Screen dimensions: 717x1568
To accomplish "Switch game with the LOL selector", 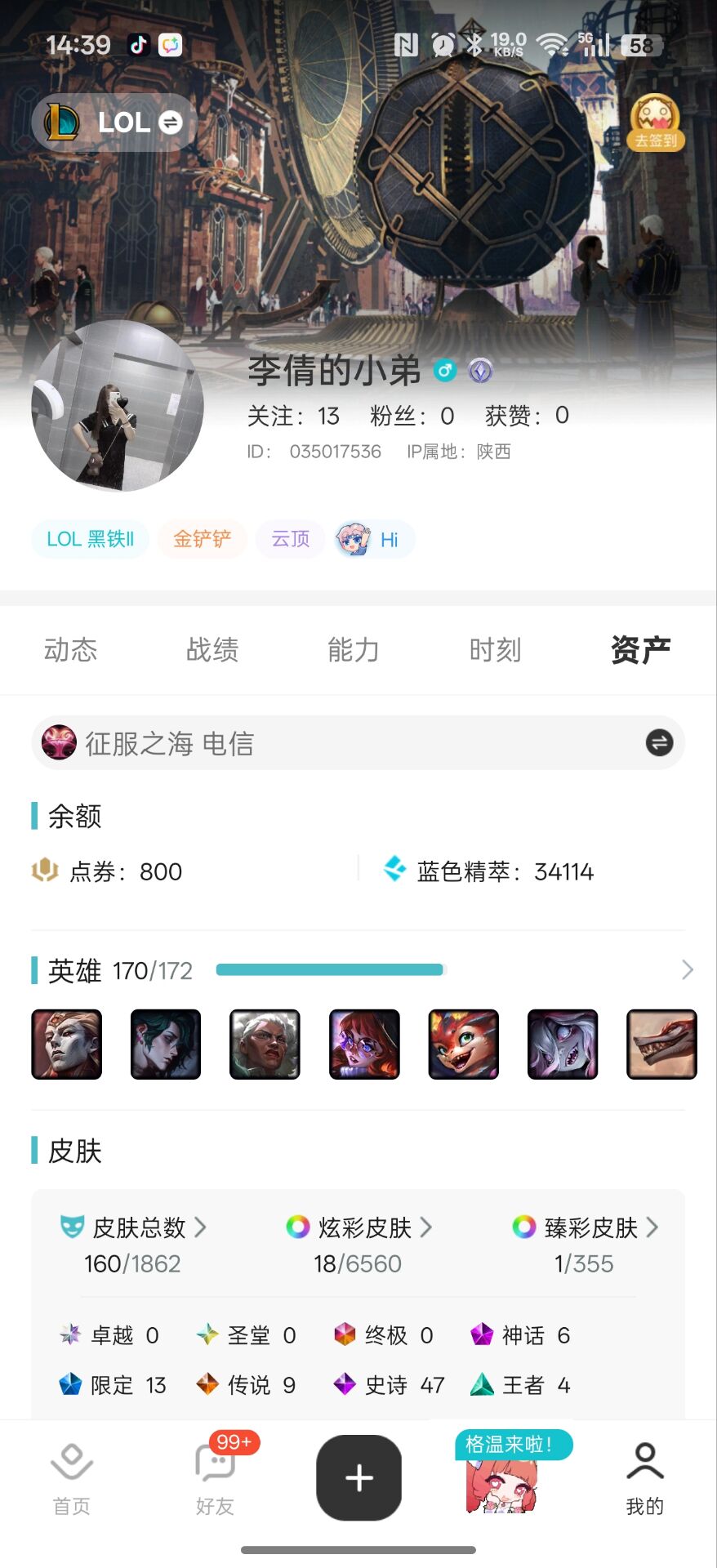I will tap(114, 122).
